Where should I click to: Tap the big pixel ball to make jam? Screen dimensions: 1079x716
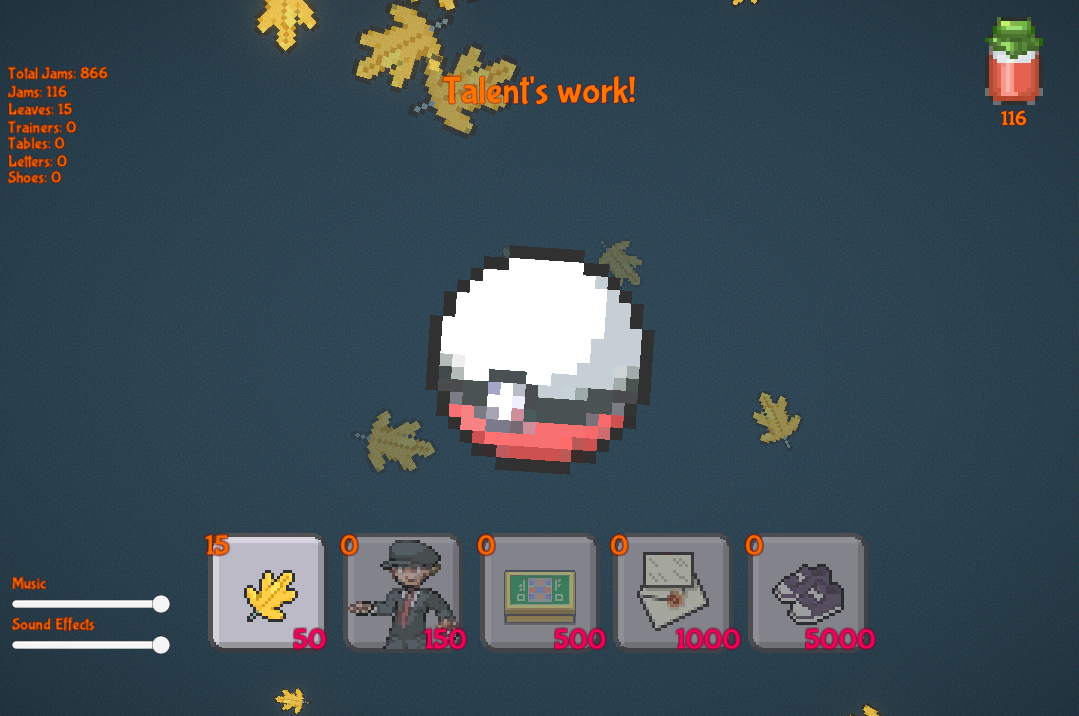tap(541, 359)
